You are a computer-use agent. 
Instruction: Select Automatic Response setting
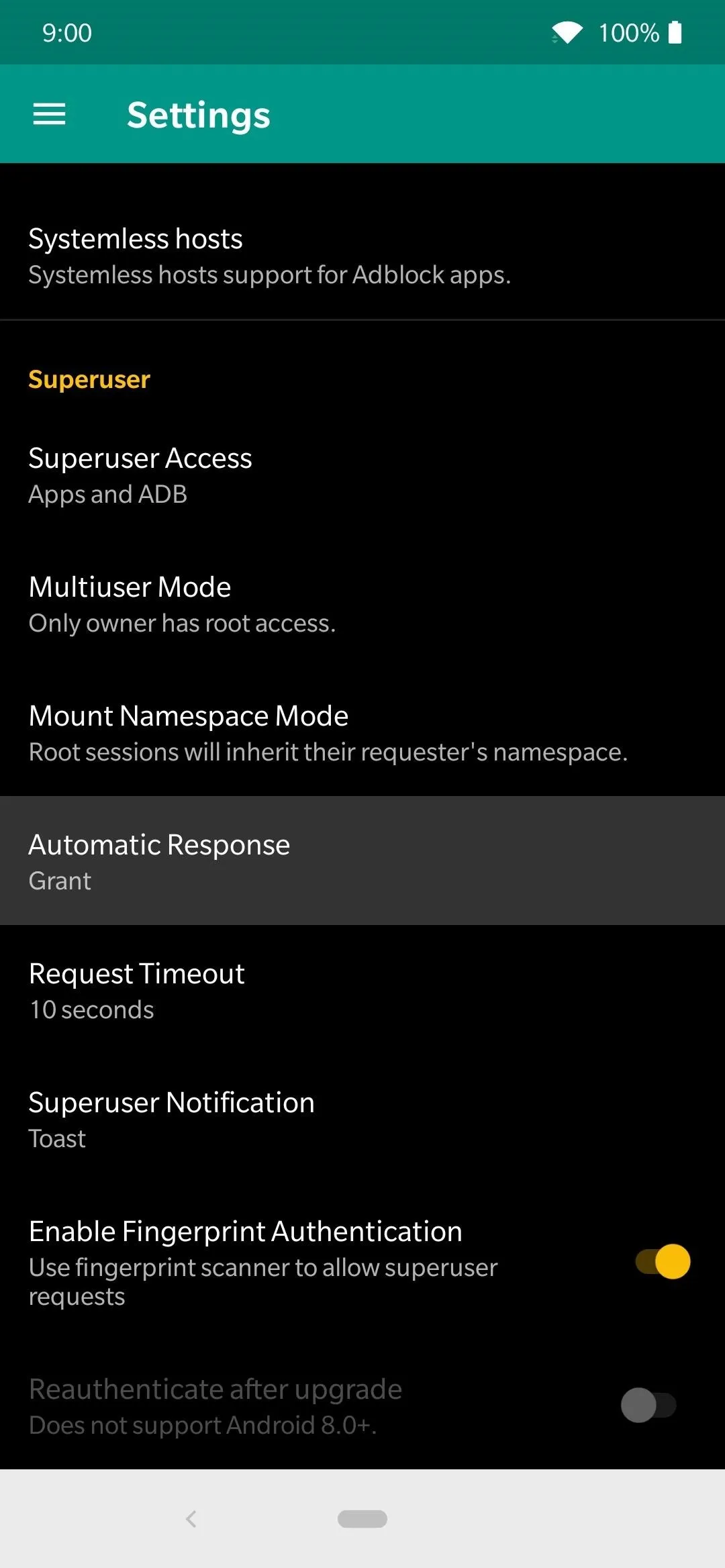coord(362,861)
